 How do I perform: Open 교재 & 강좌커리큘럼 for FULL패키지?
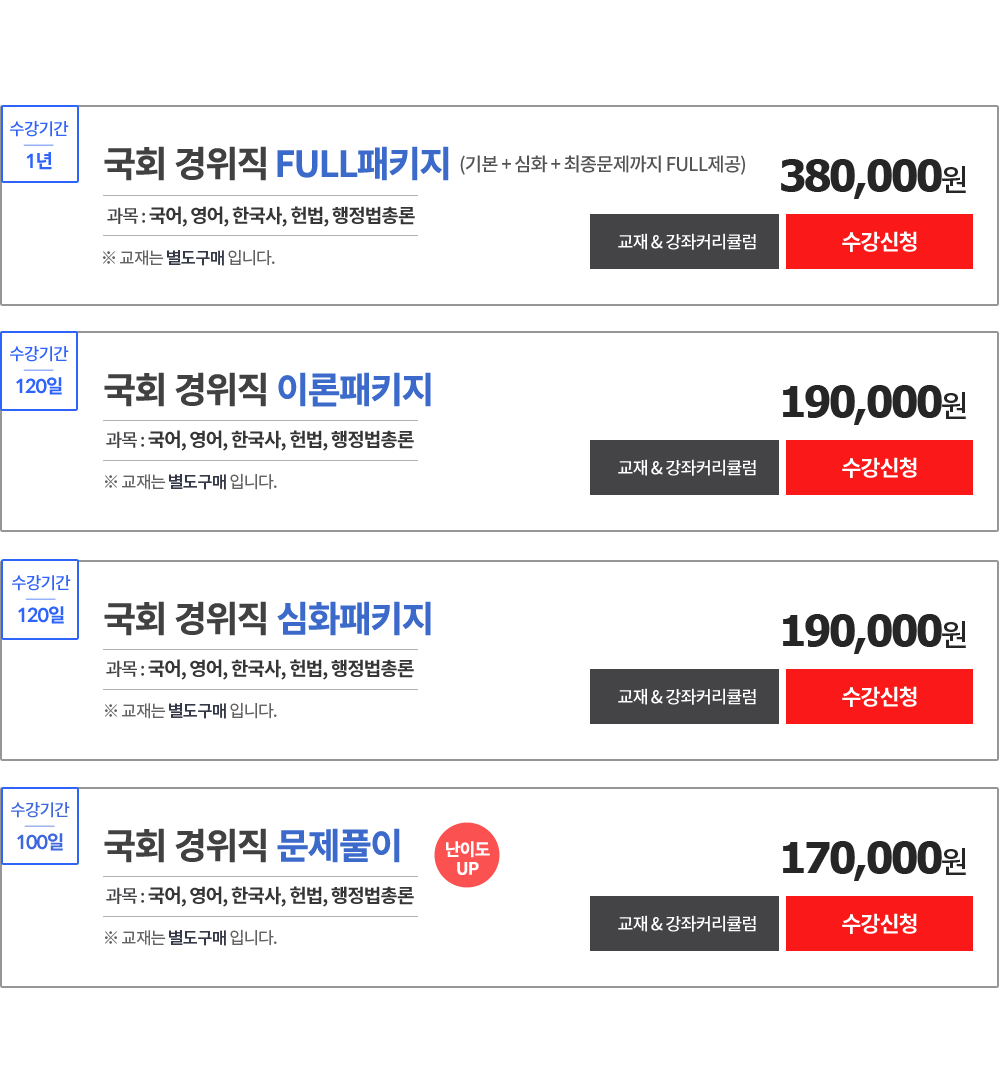point(684,241)
